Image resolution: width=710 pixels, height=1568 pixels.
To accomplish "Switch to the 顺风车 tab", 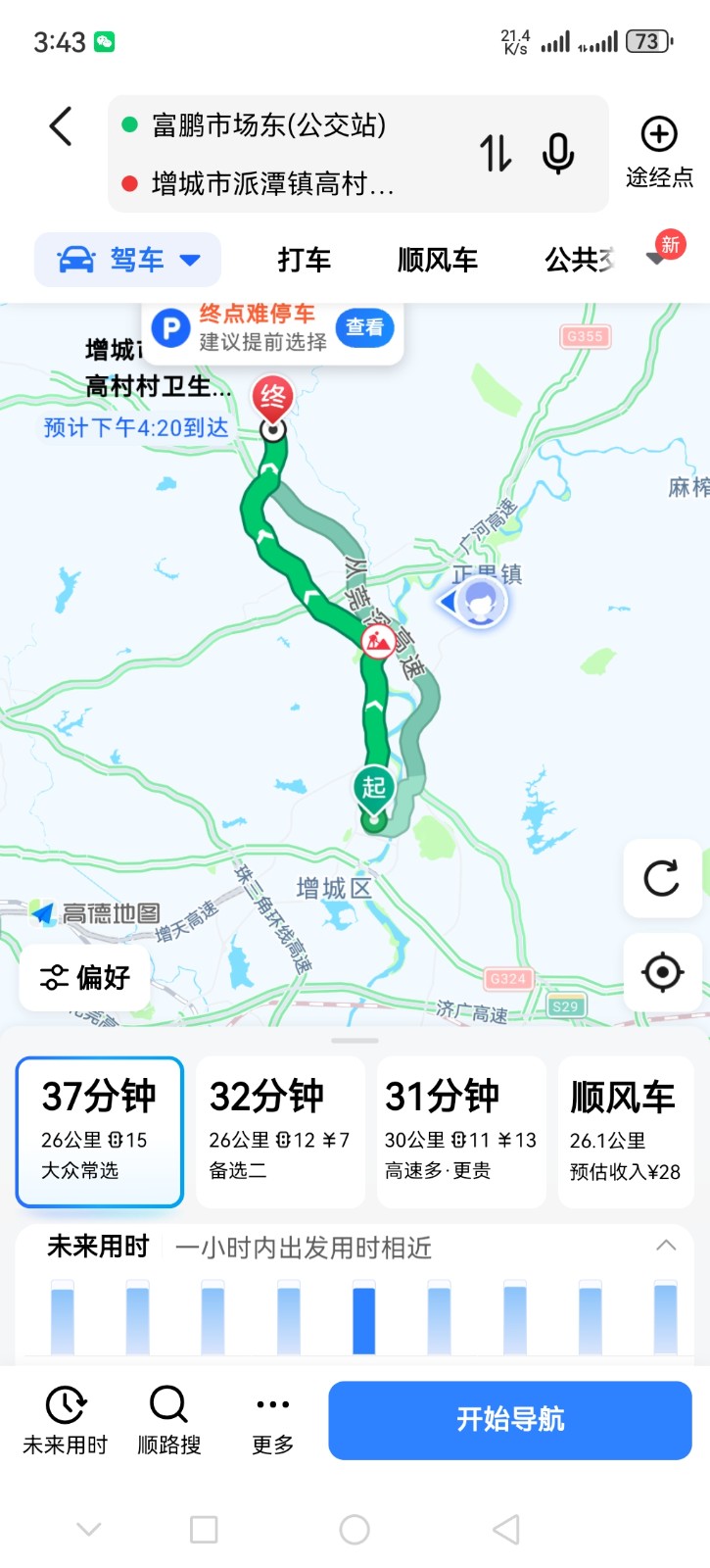I will point(438,260).
